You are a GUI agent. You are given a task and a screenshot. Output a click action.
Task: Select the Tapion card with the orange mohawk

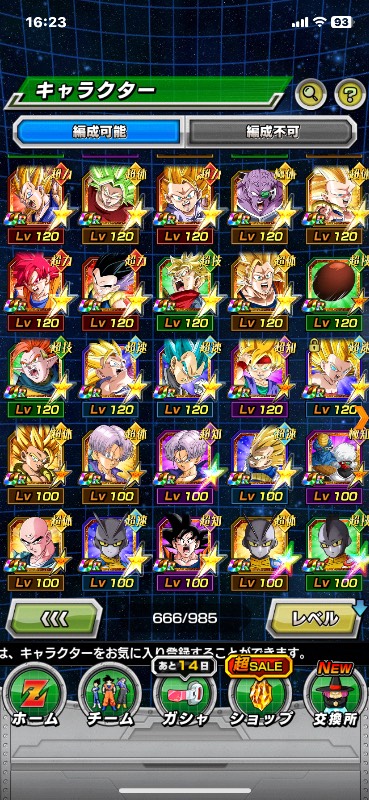click(x=36, y=378)
